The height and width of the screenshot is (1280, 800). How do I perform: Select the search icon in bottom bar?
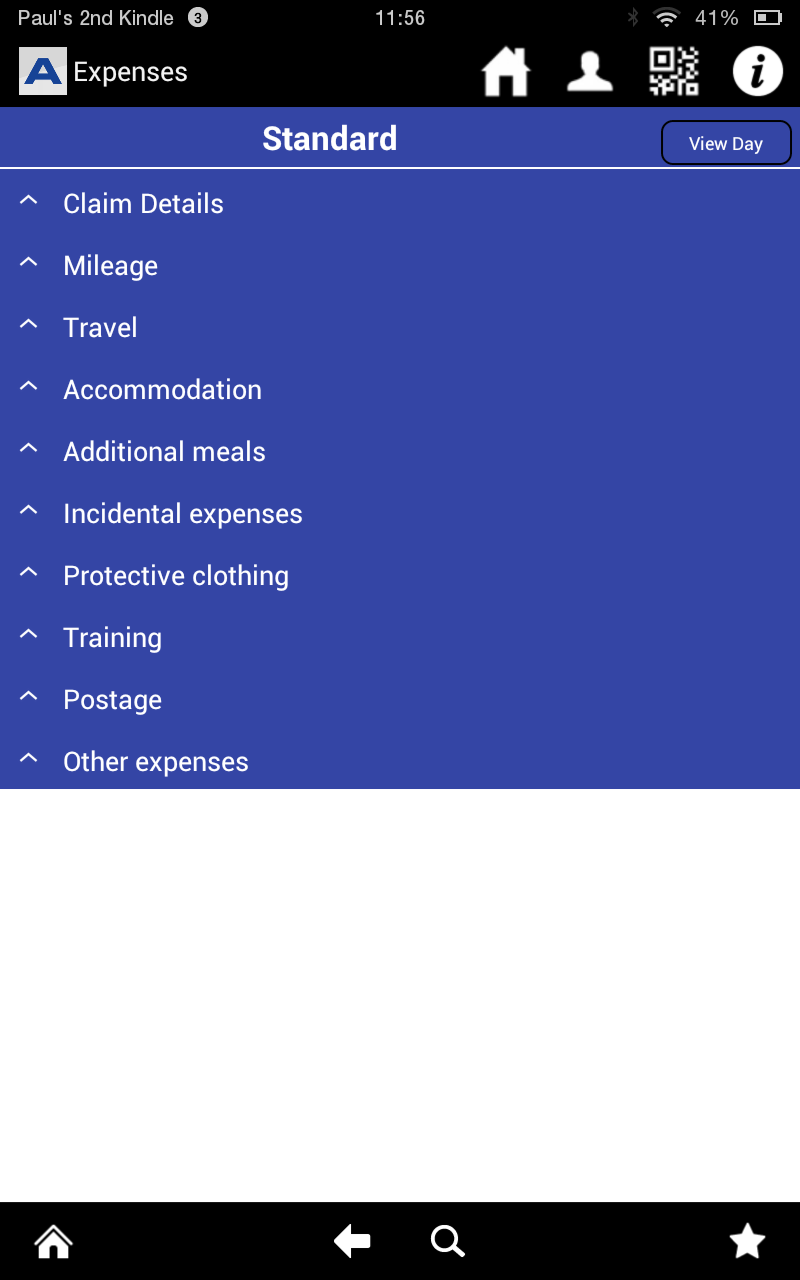(447, 1240)
